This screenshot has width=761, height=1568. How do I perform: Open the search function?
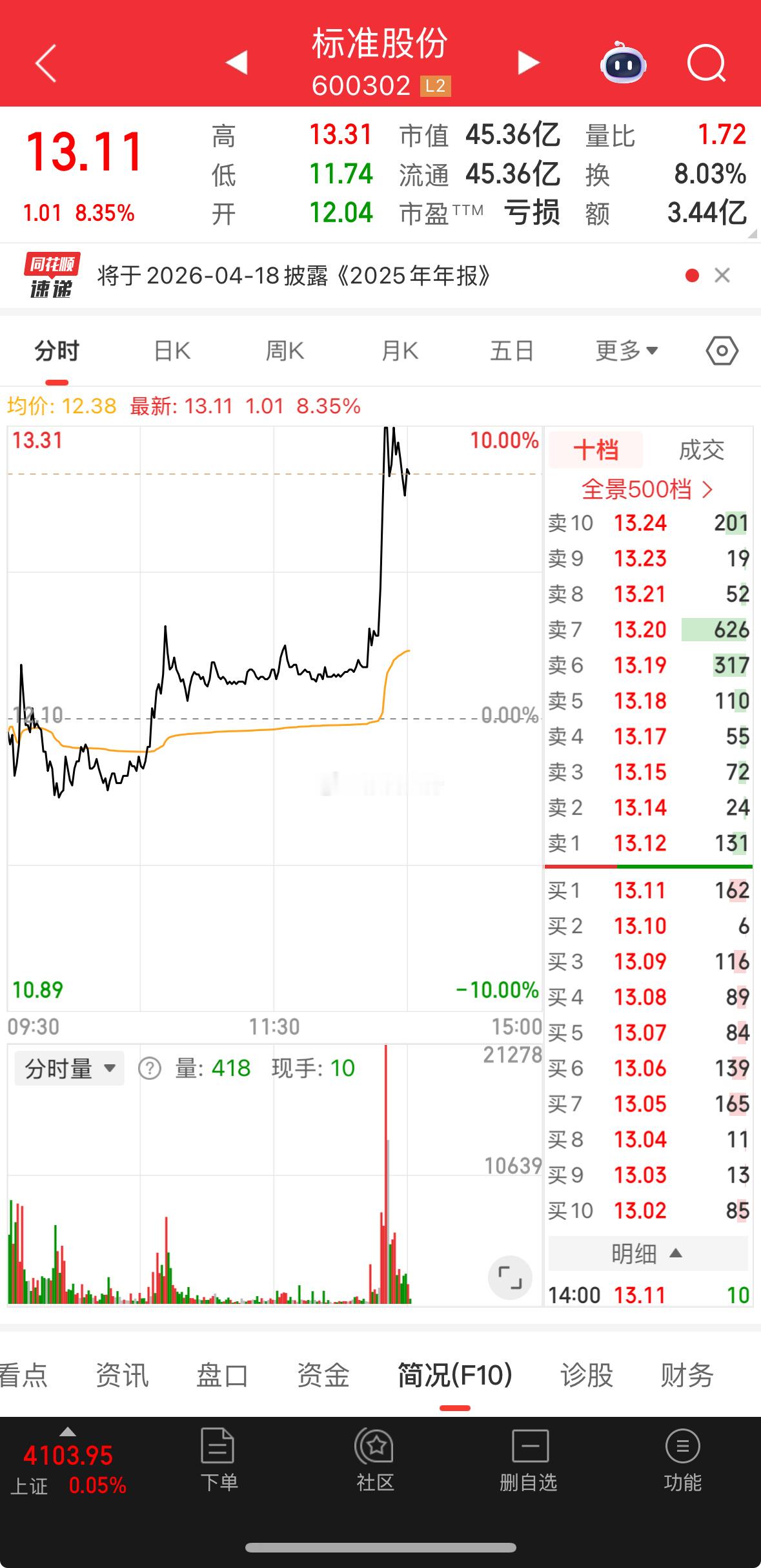click(706, 62)
